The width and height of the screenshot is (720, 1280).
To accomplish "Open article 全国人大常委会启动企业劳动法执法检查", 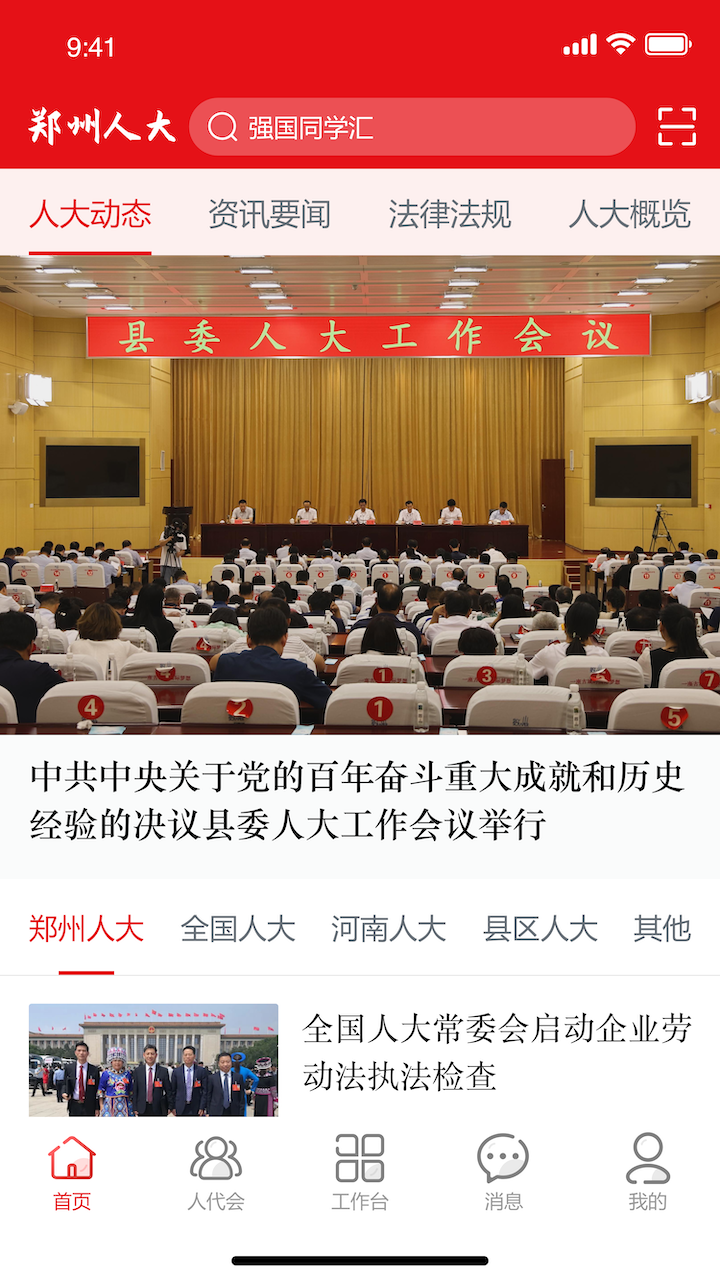I will 497,1052.
